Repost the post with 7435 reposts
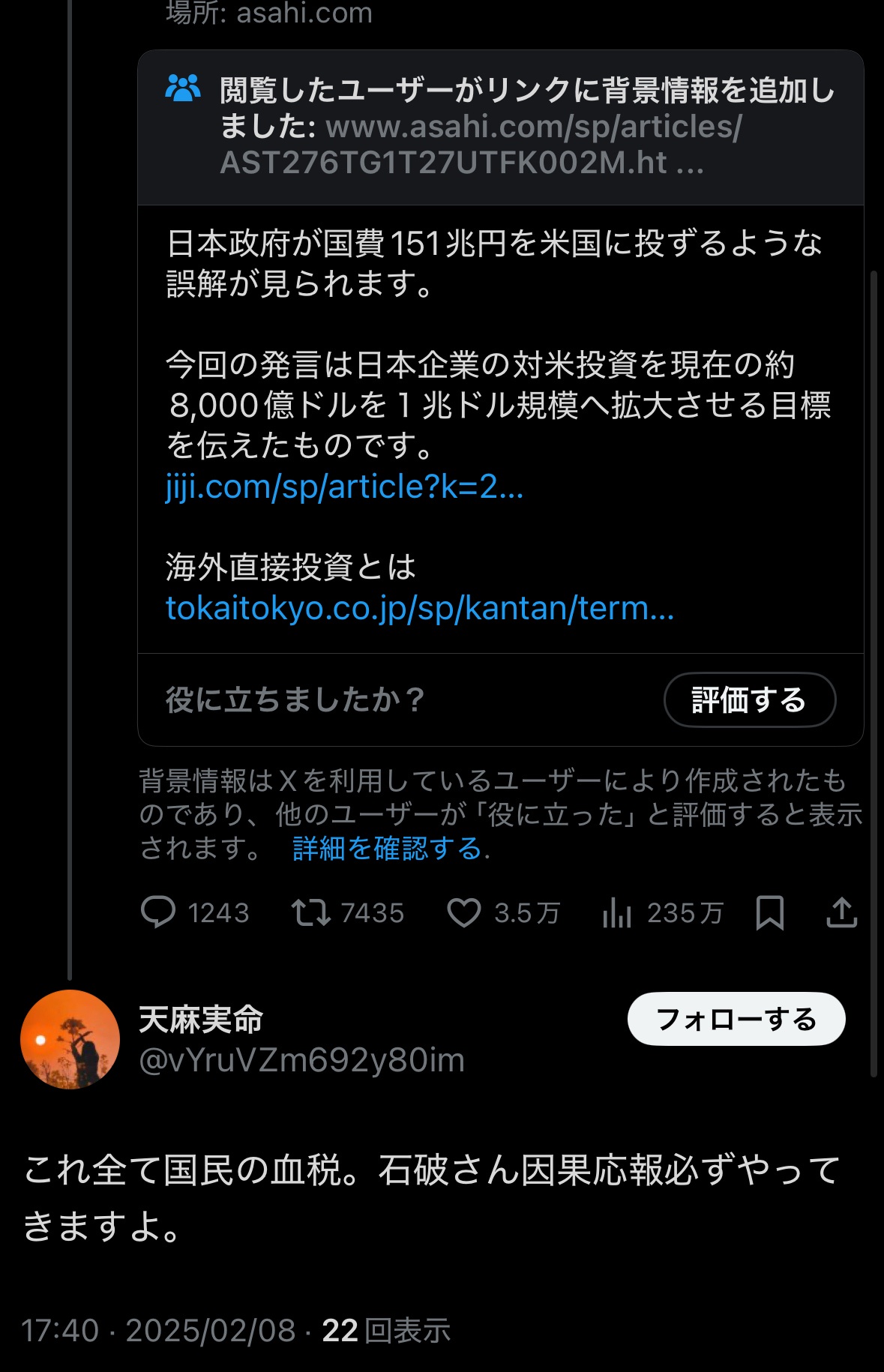 [x=311, y=912]
